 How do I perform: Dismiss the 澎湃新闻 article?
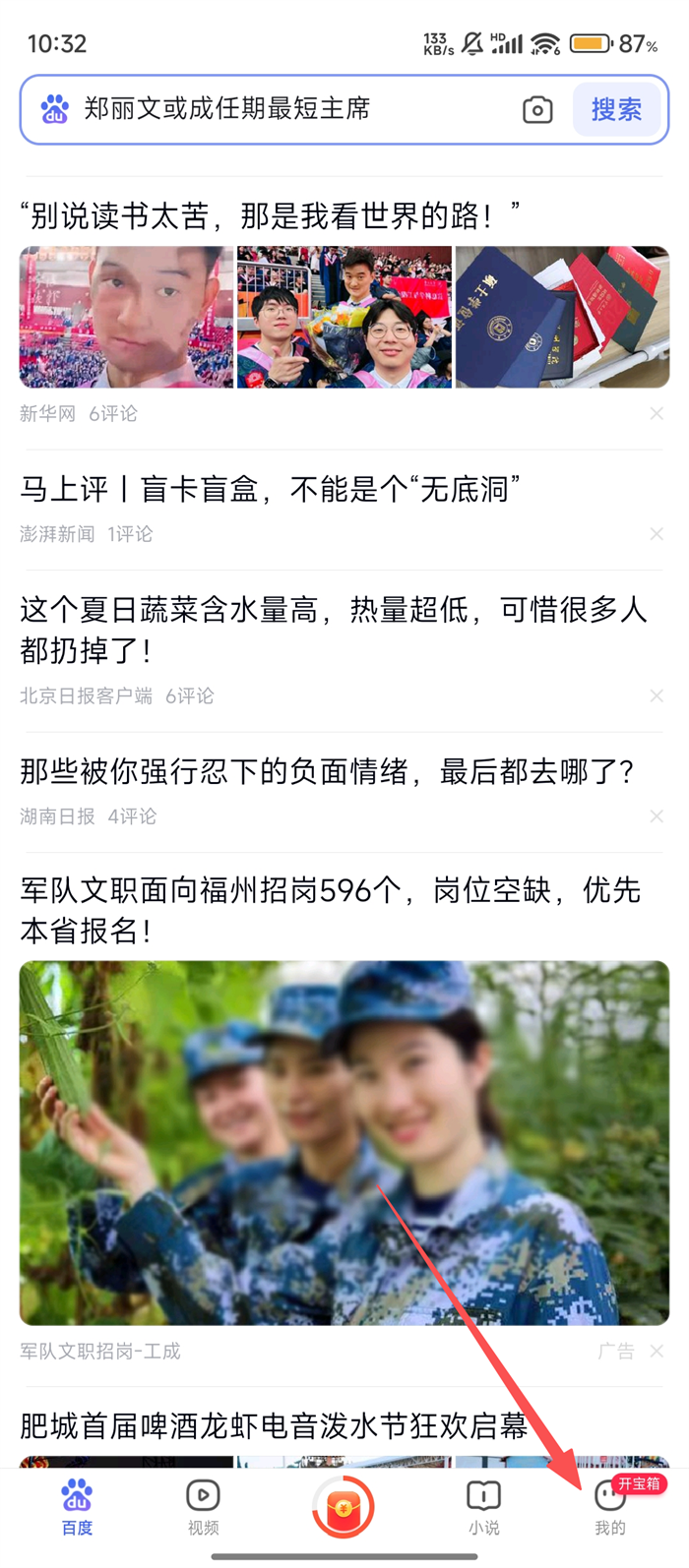[x=657, y=534]
